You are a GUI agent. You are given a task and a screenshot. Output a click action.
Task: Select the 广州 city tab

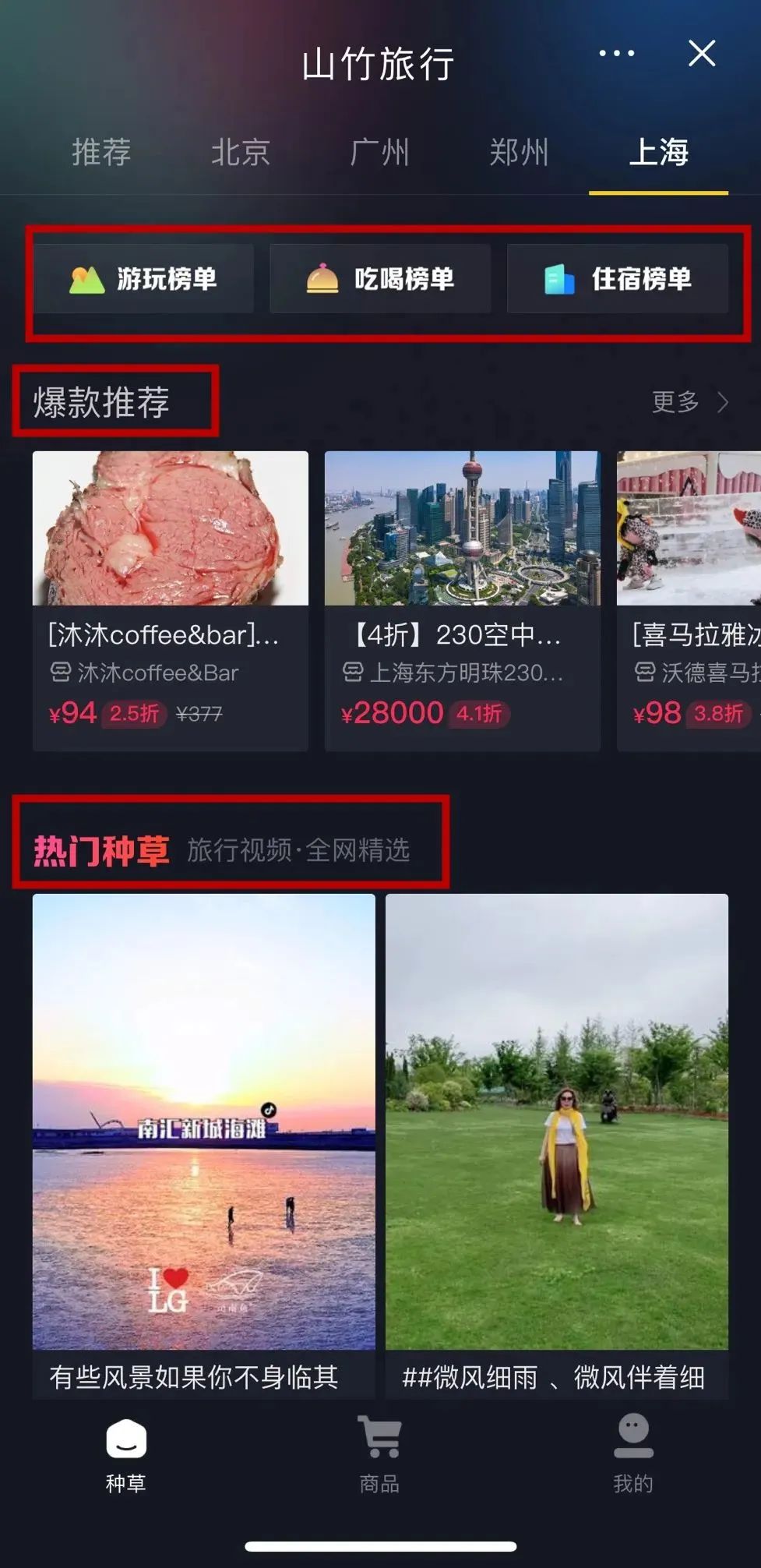[379, 152]
